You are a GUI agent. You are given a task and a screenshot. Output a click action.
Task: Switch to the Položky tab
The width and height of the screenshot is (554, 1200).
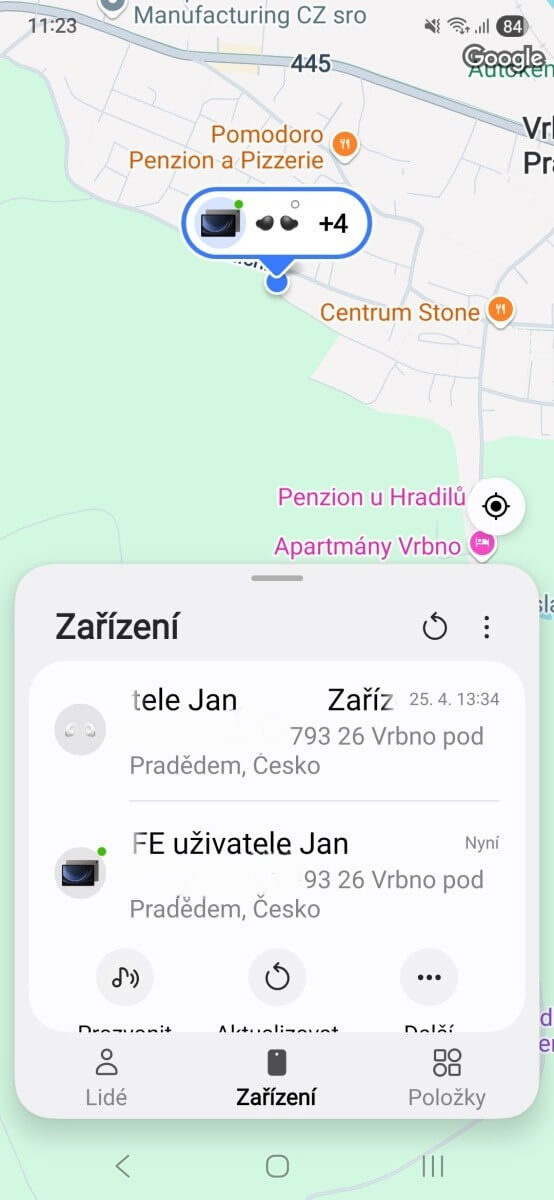447,1078
